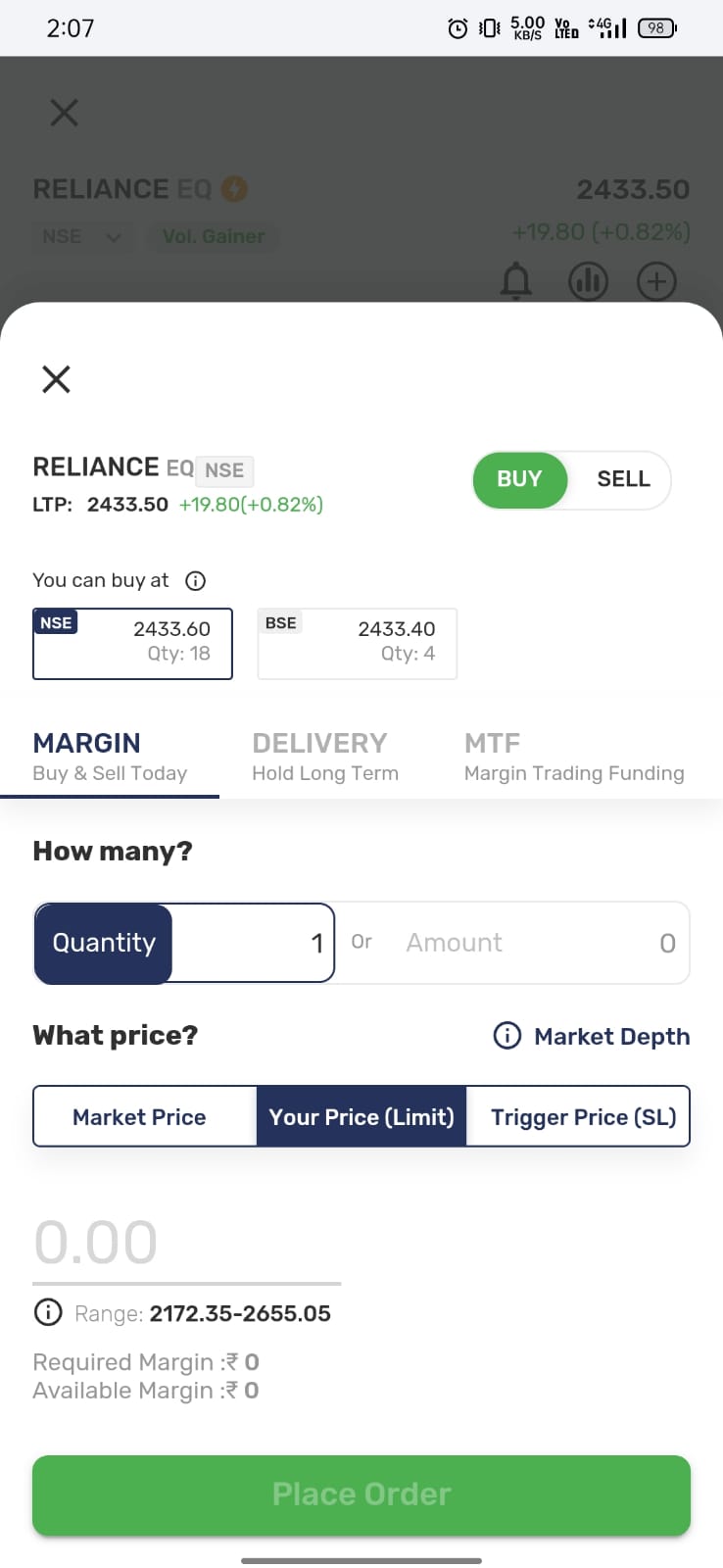Select Trigger Price (SL) option

pyautogui.click(x=578, y=1116)
